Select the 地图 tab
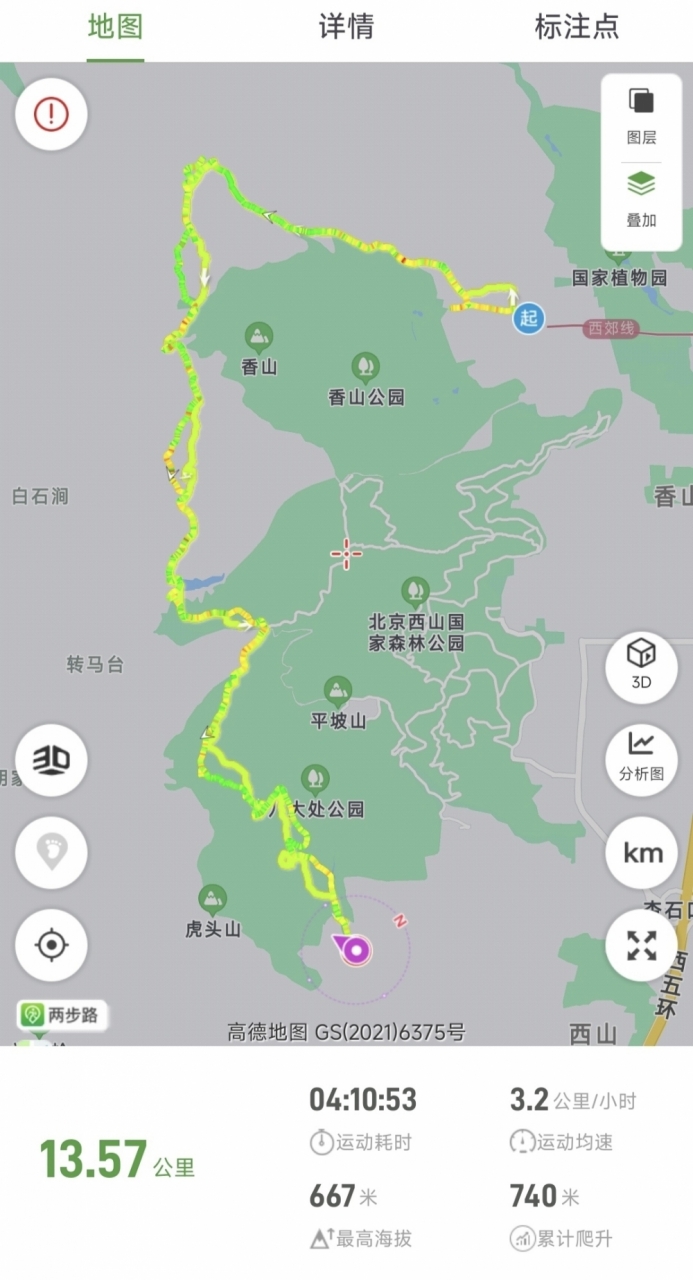The height and width of the screenshot is (1280, 693). point(115,28)
